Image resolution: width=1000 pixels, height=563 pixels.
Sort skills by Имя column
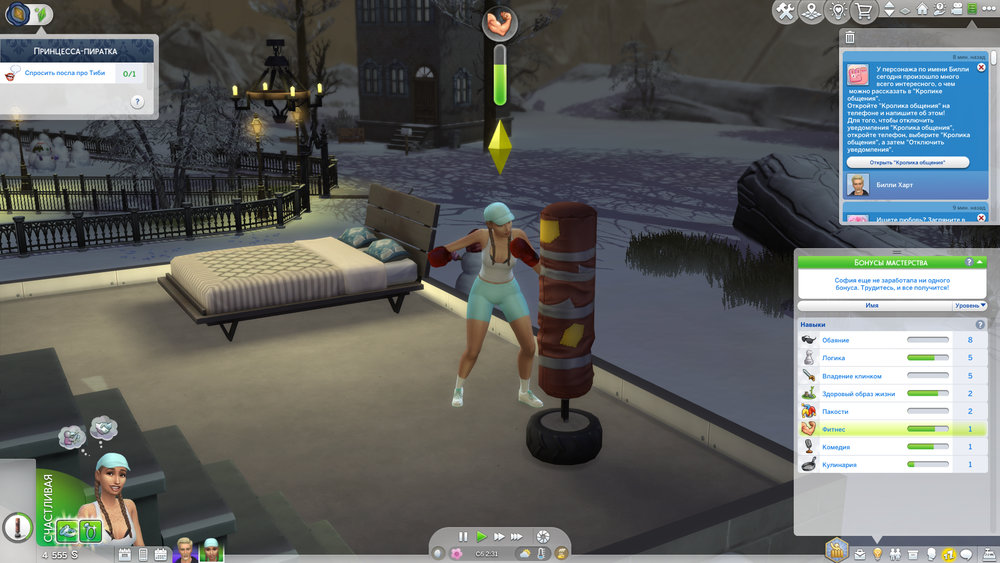pos(872,305)
